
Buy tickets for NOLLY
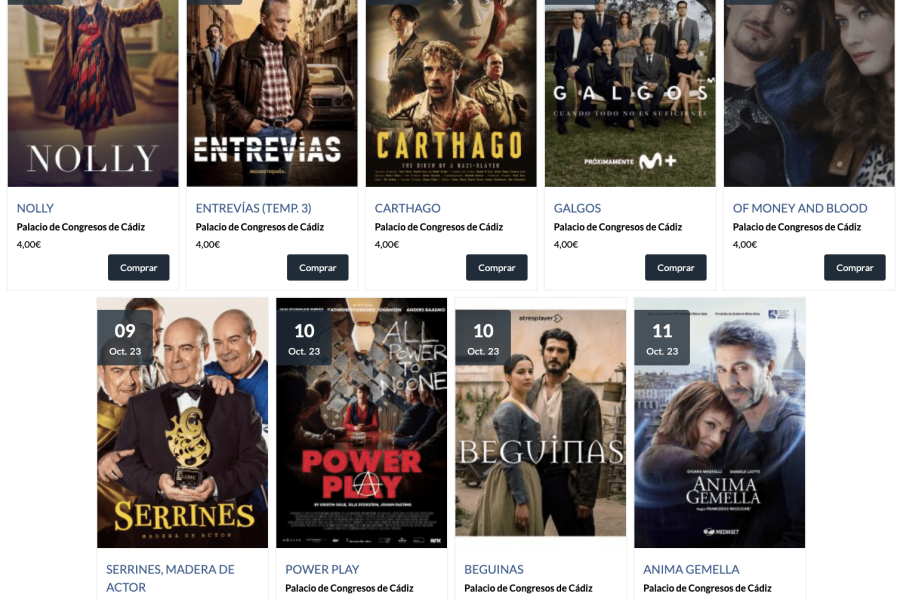(138, 267)
